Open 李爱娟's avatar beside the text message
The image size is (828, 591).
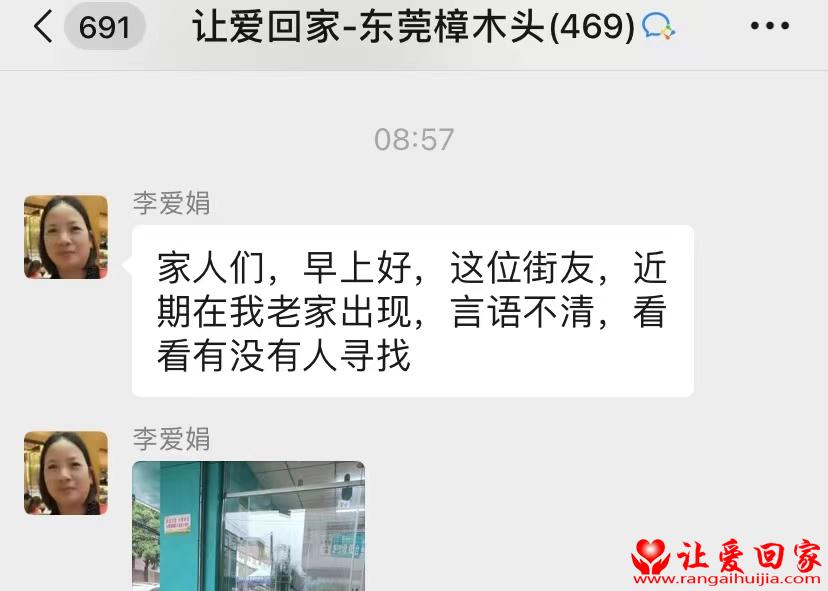click(x=66, y=237)
